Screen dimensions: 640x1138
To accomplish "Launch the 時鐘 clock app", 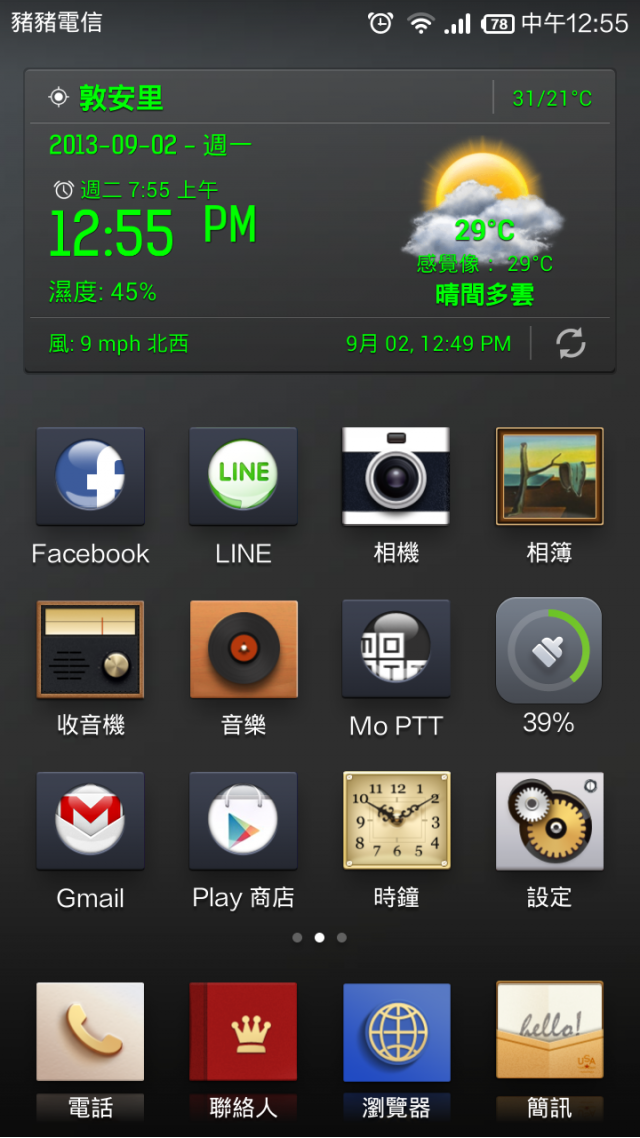I will click(396, 821).
